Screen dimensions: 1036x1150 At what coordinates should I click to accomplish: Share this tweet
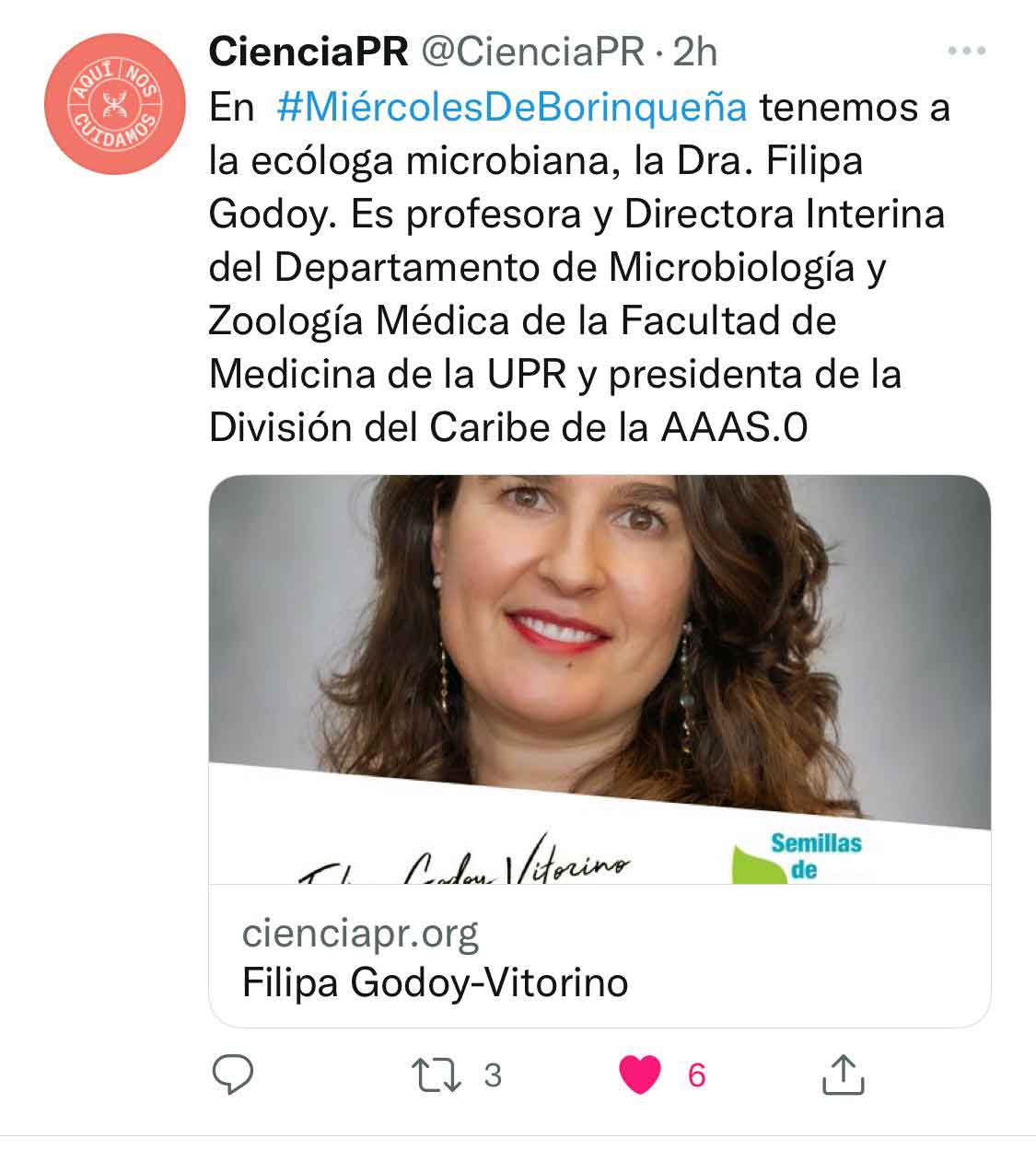[x=842, y=1074]
